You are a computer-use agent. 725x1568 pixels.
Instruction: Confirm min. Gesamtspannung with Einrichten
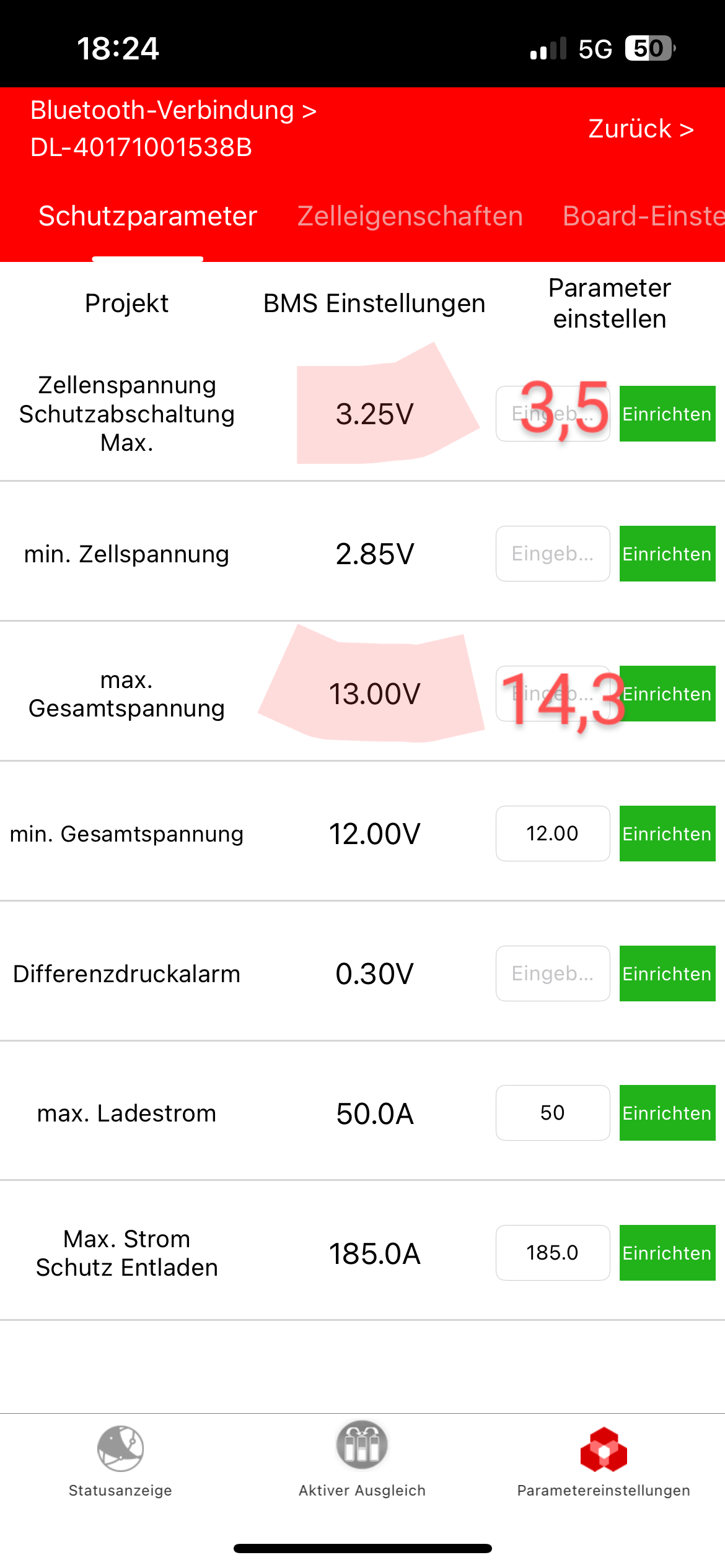click(x=667, y=834)
